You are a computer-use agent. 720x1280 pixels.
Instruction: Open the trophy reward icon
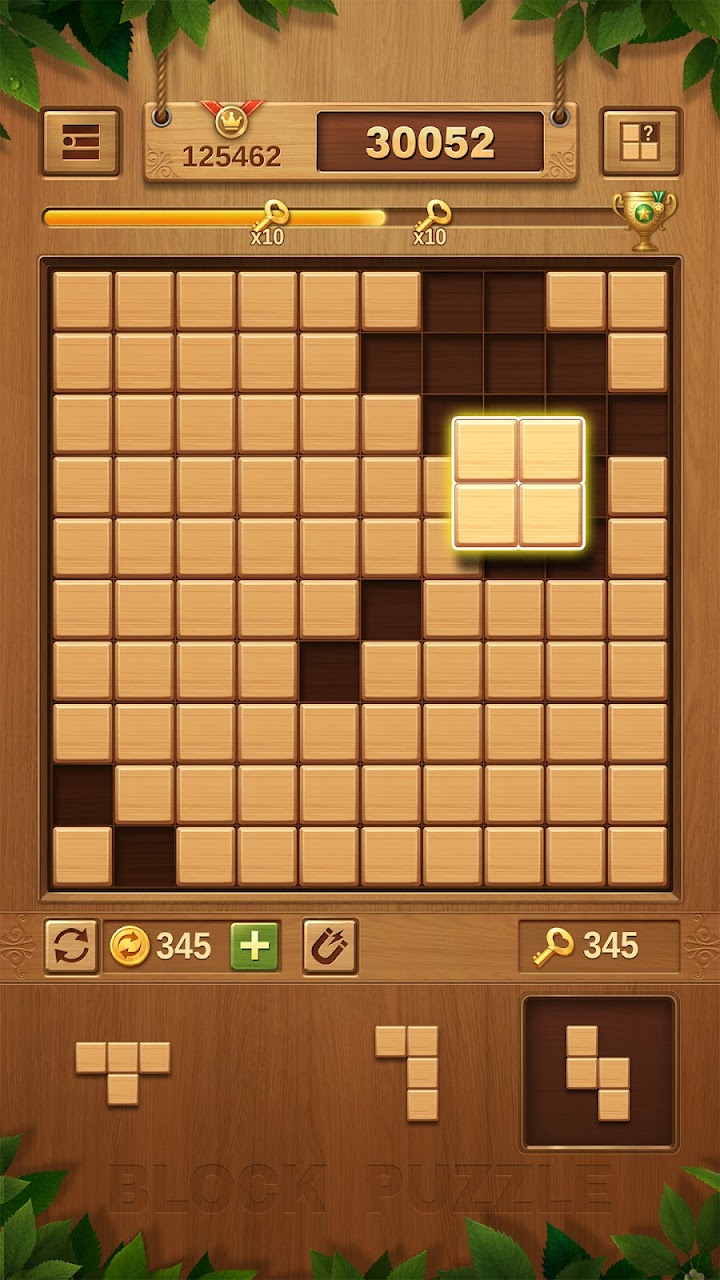(x=644, y=219)
